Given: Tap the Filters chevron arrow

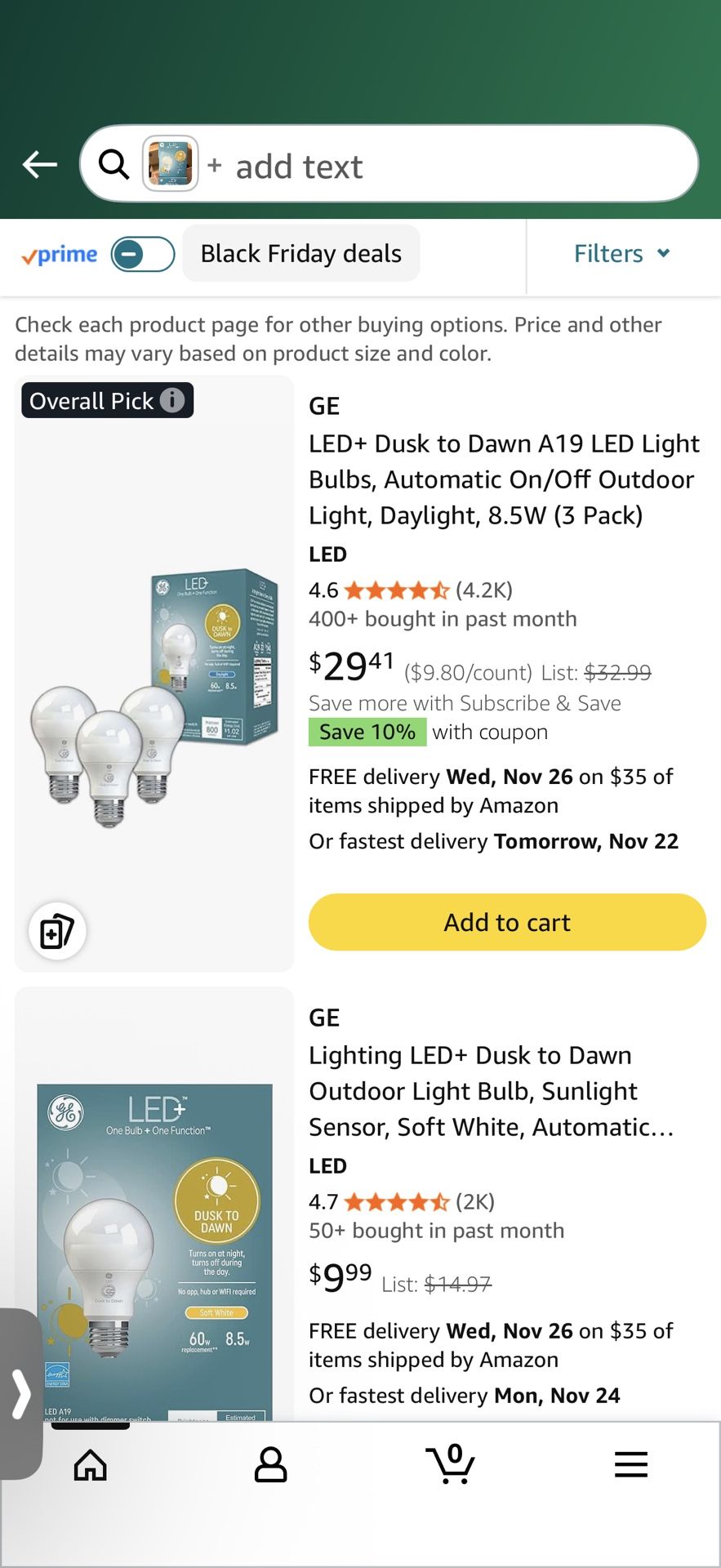Looking at the screenshot, I should pos(661,254).
